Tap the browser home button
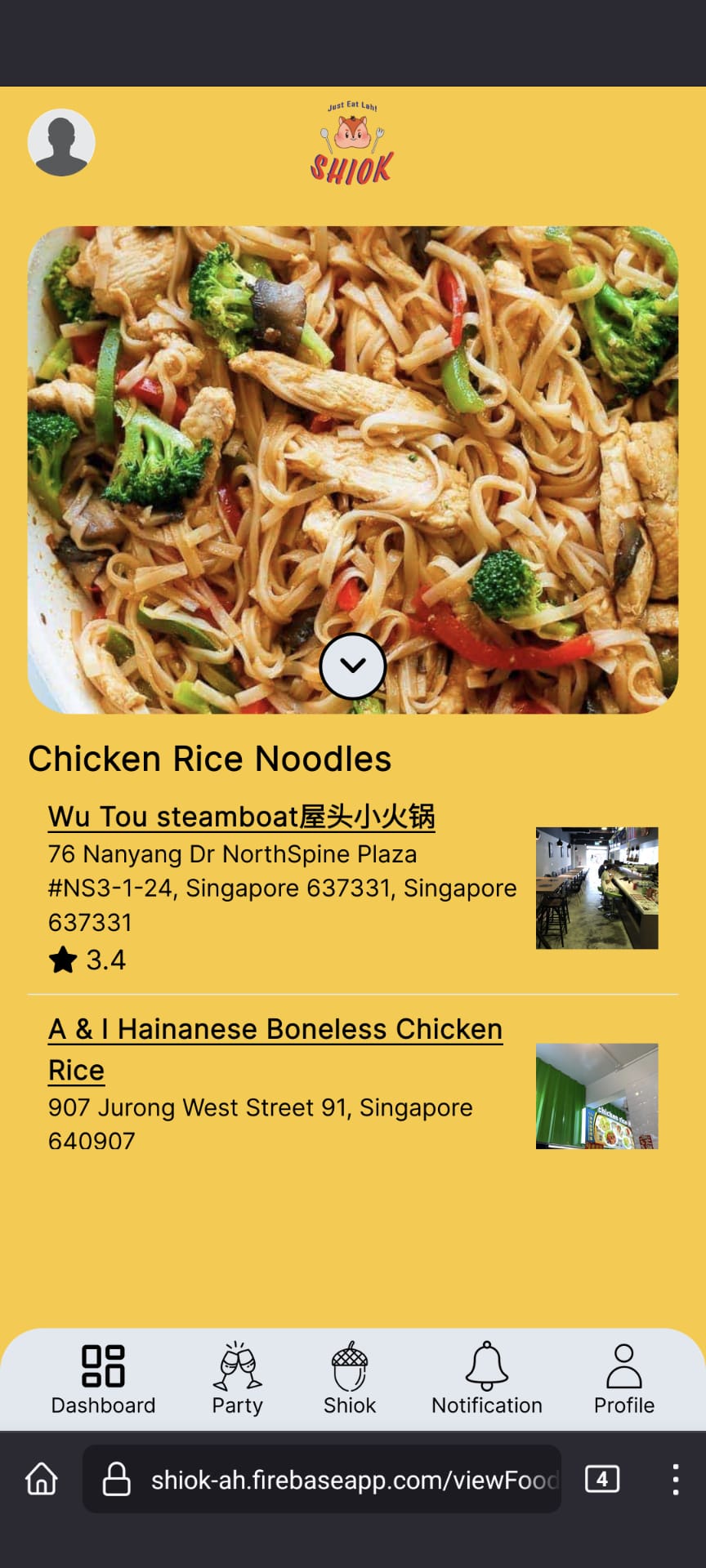The image size is (706, 1568). [x=42, y=1479]
